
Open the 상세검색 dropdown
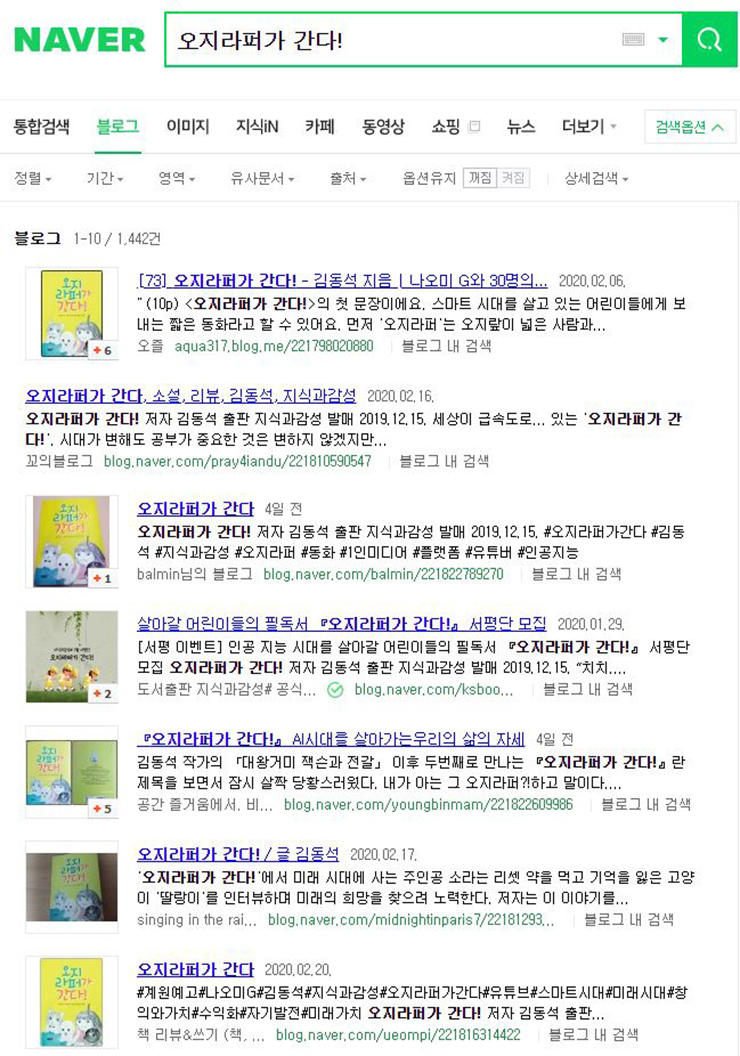(x=596, y=179)
